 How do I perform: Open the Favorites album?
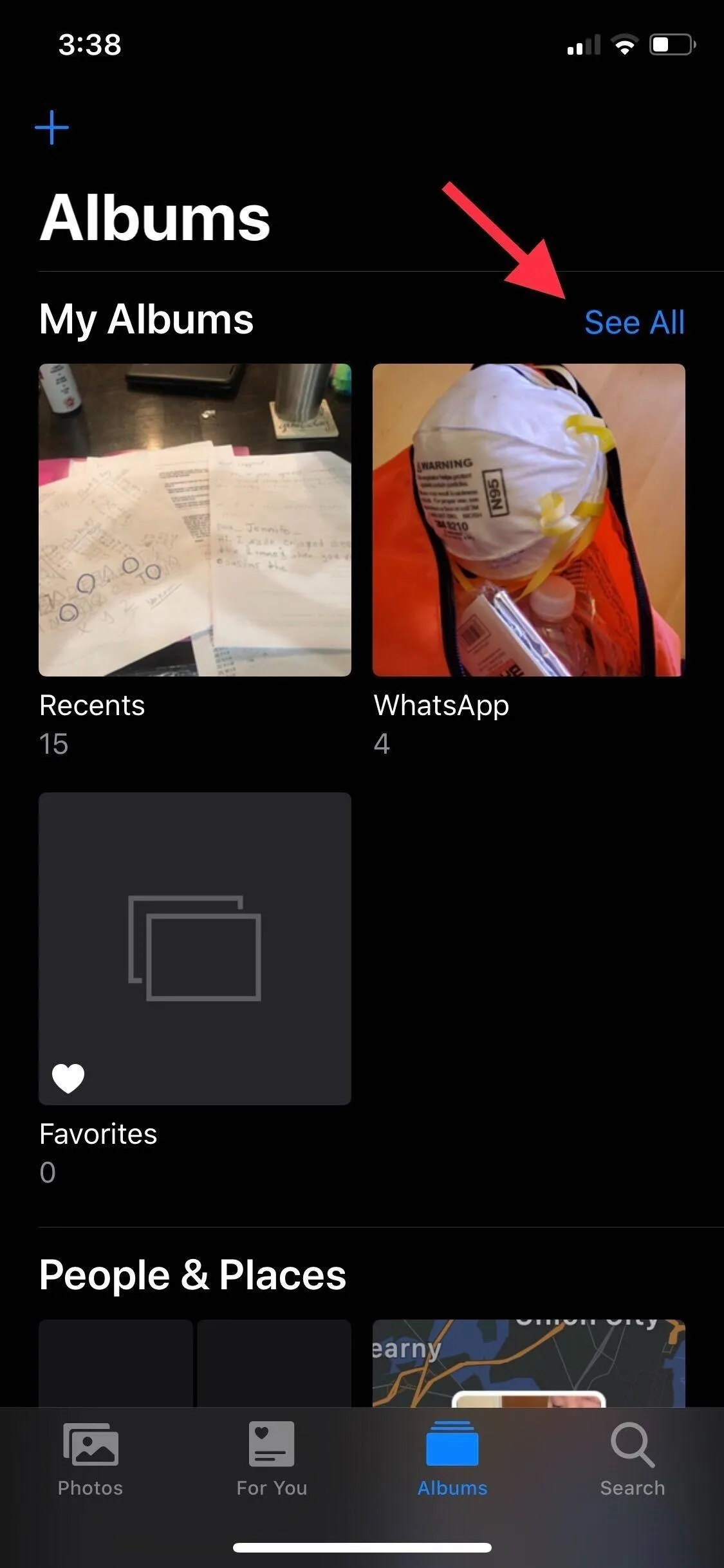pyautogui.click(x=195, y=949)
